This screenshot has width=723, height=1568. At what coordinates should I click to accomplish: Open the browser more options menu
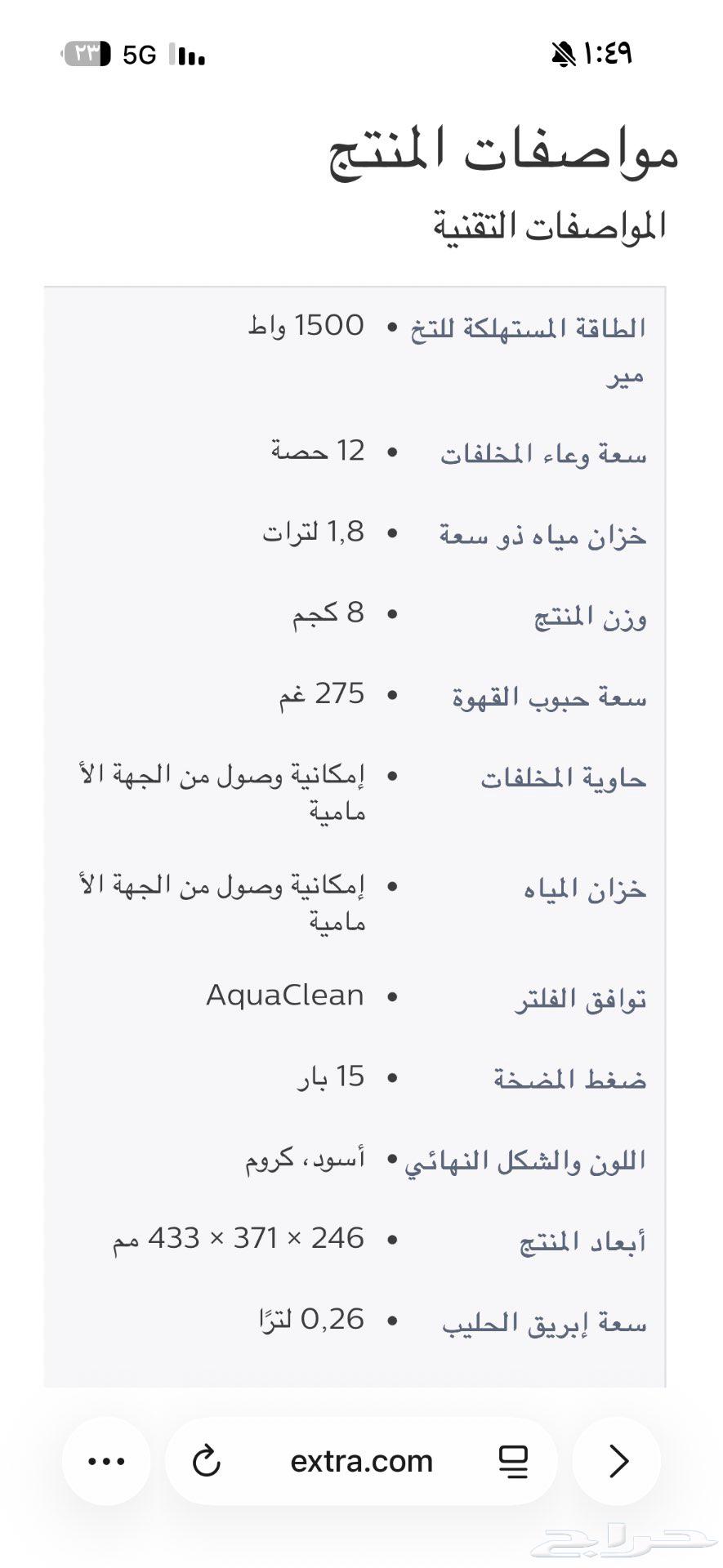coord(106,1461)
